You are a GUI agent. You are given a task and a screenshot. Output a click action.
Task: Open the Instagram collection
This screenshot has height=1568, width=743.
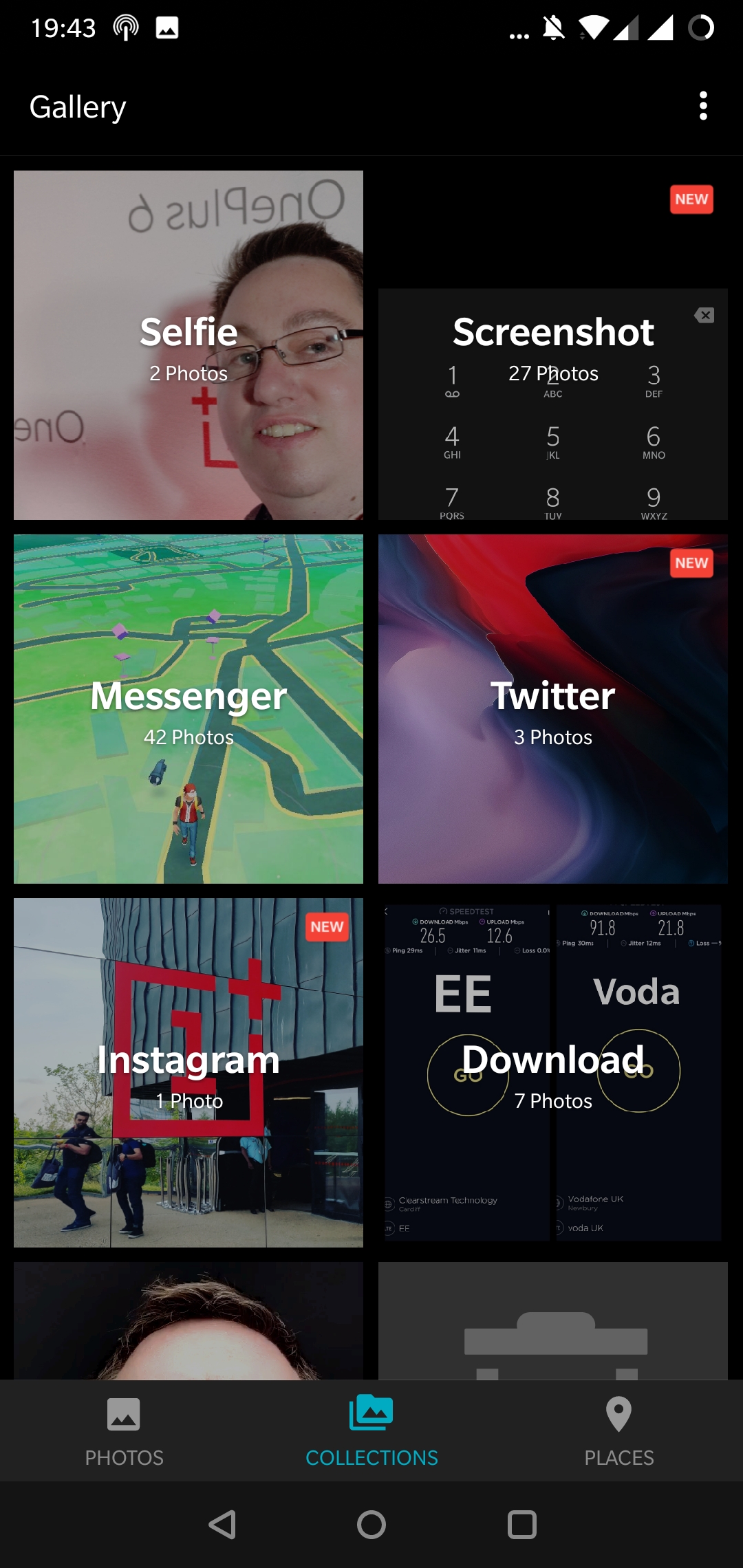(x=189, y=1073)
